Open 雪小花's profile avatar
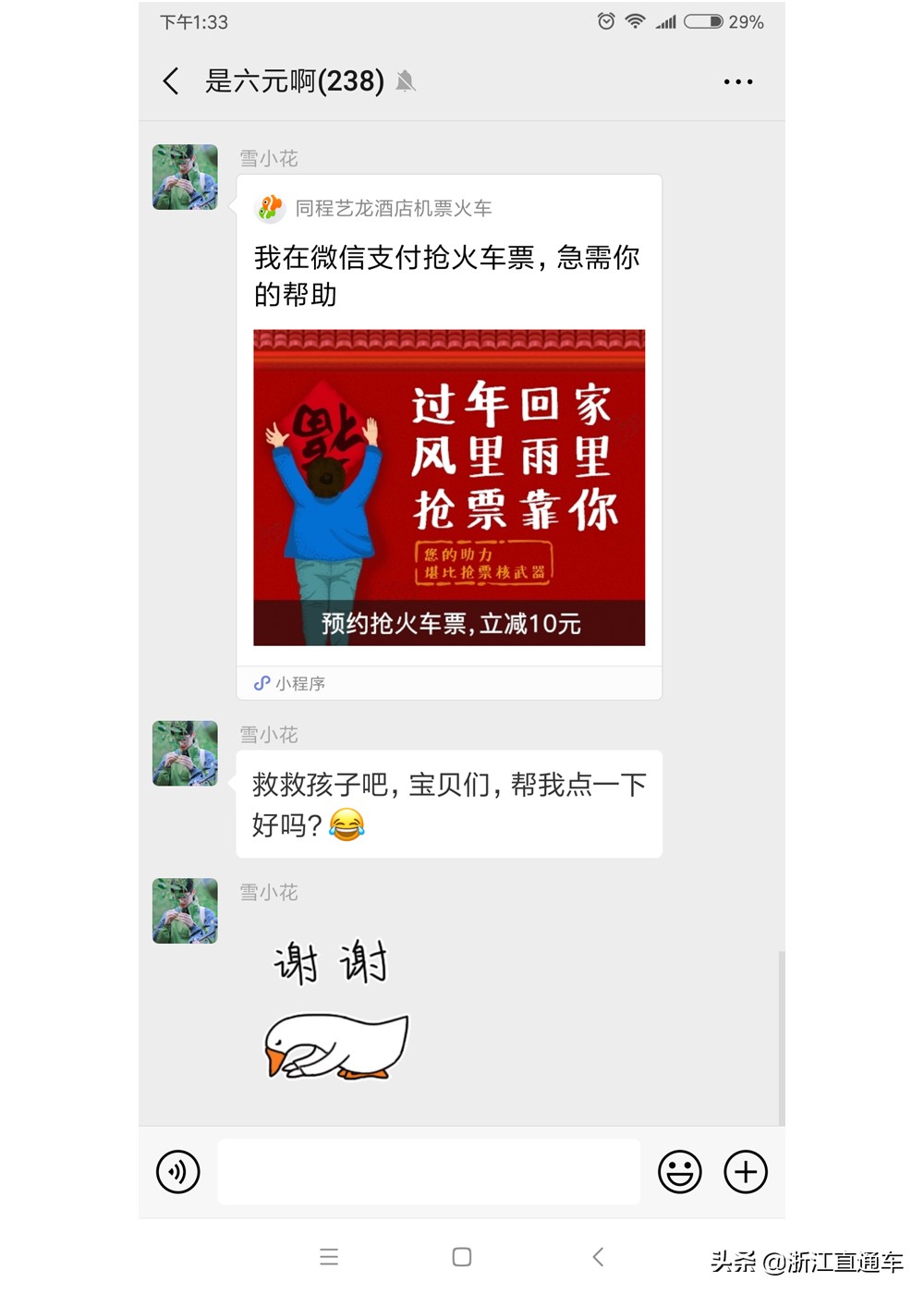 point(184,177)
